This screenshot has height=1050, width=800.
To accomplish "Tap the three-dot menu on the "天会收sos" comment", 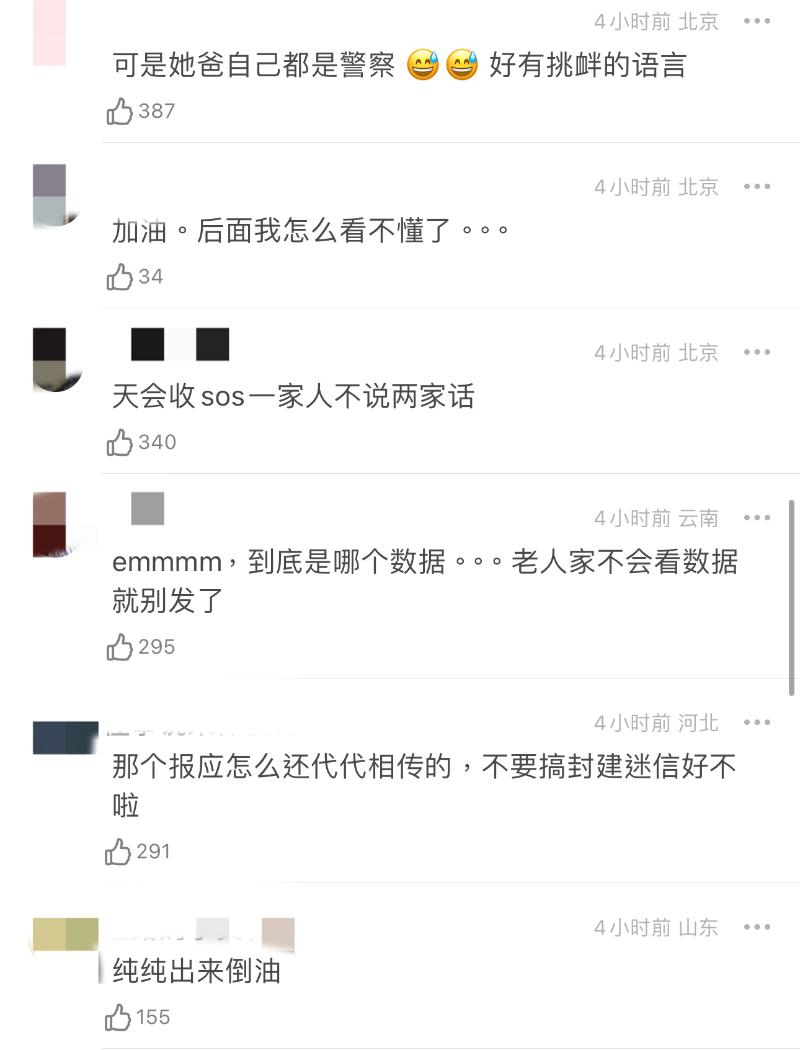I will [x=757, y=352].
